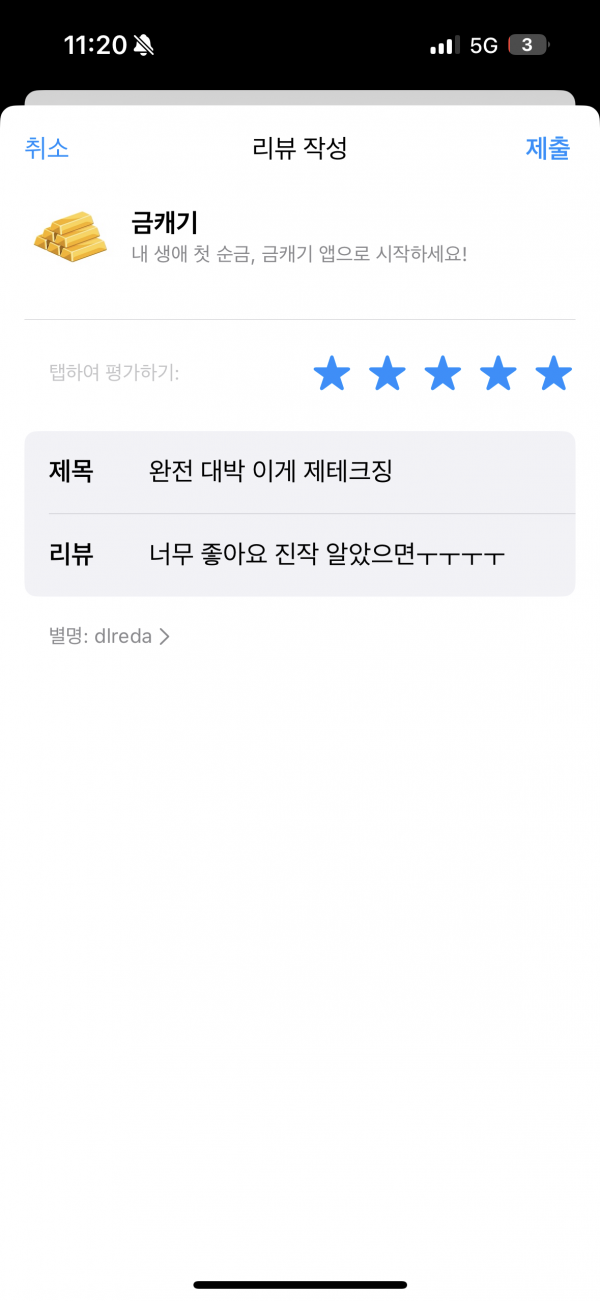Edit the 제목 title field
The width and height of the screenshot is (600, 1301).
tap(300, 472)
